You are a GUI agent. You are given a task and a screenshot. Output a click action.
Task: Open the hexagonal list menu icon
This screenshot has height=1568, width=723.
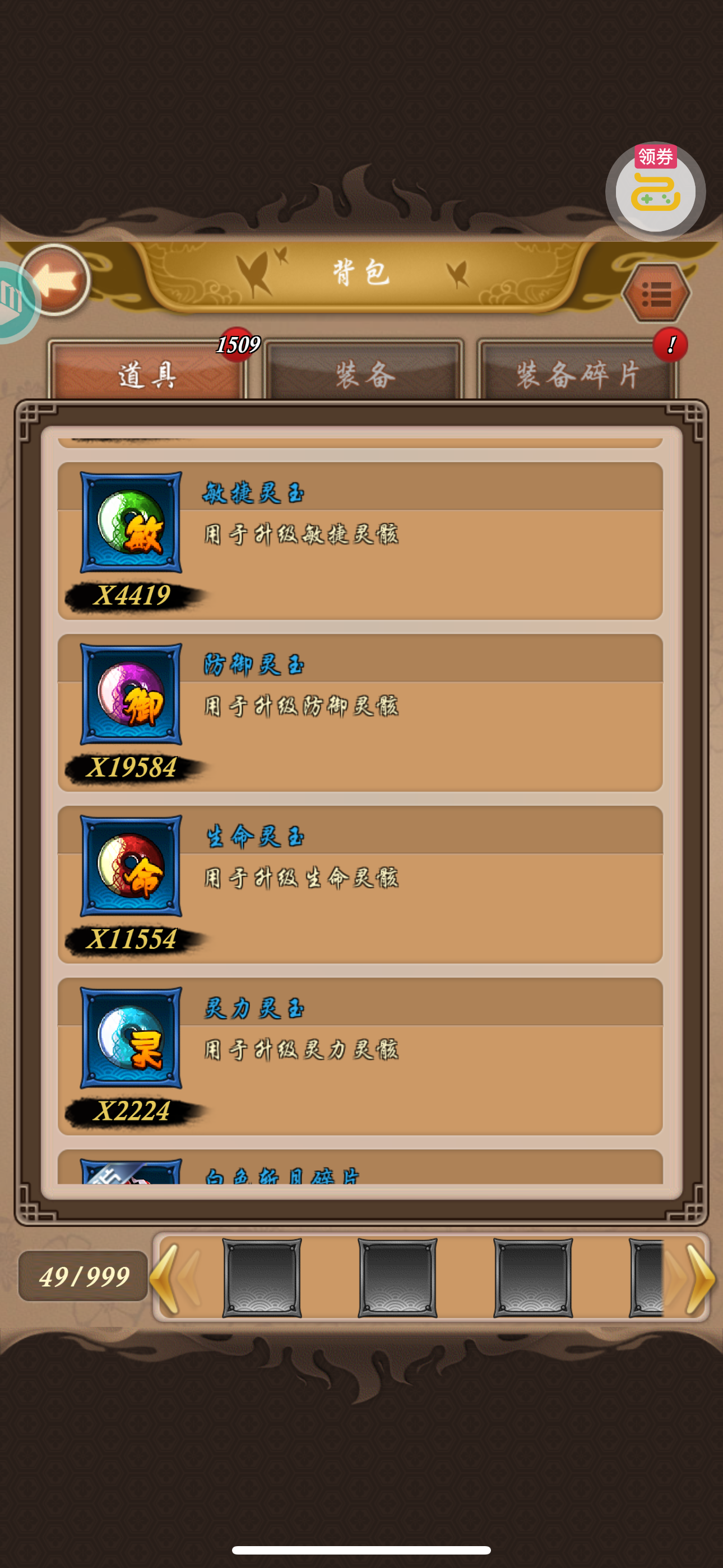[x=657, y=293]
